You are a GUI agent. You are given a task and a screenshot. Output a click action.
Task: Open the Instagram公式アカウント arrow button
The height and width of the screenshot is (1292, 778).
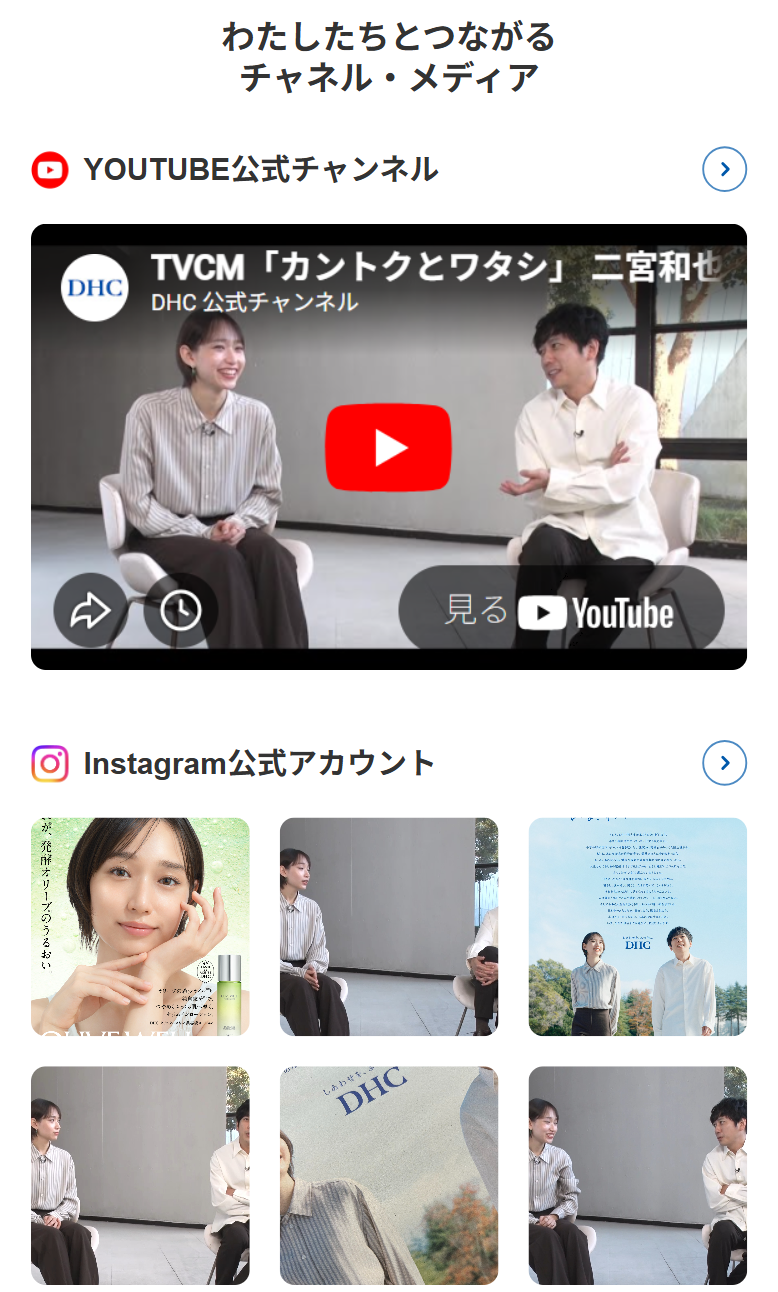tap(724, 763)
